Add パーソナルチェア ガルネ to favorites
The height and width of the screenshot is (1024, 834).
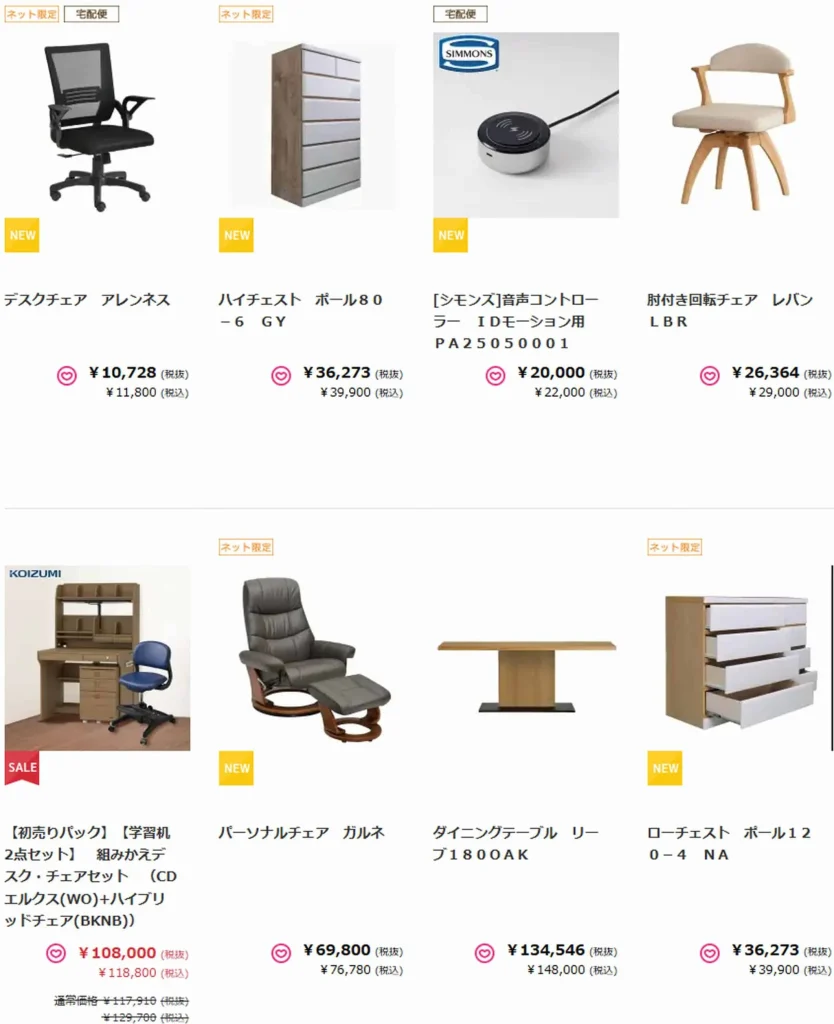[x=281, y=953]
